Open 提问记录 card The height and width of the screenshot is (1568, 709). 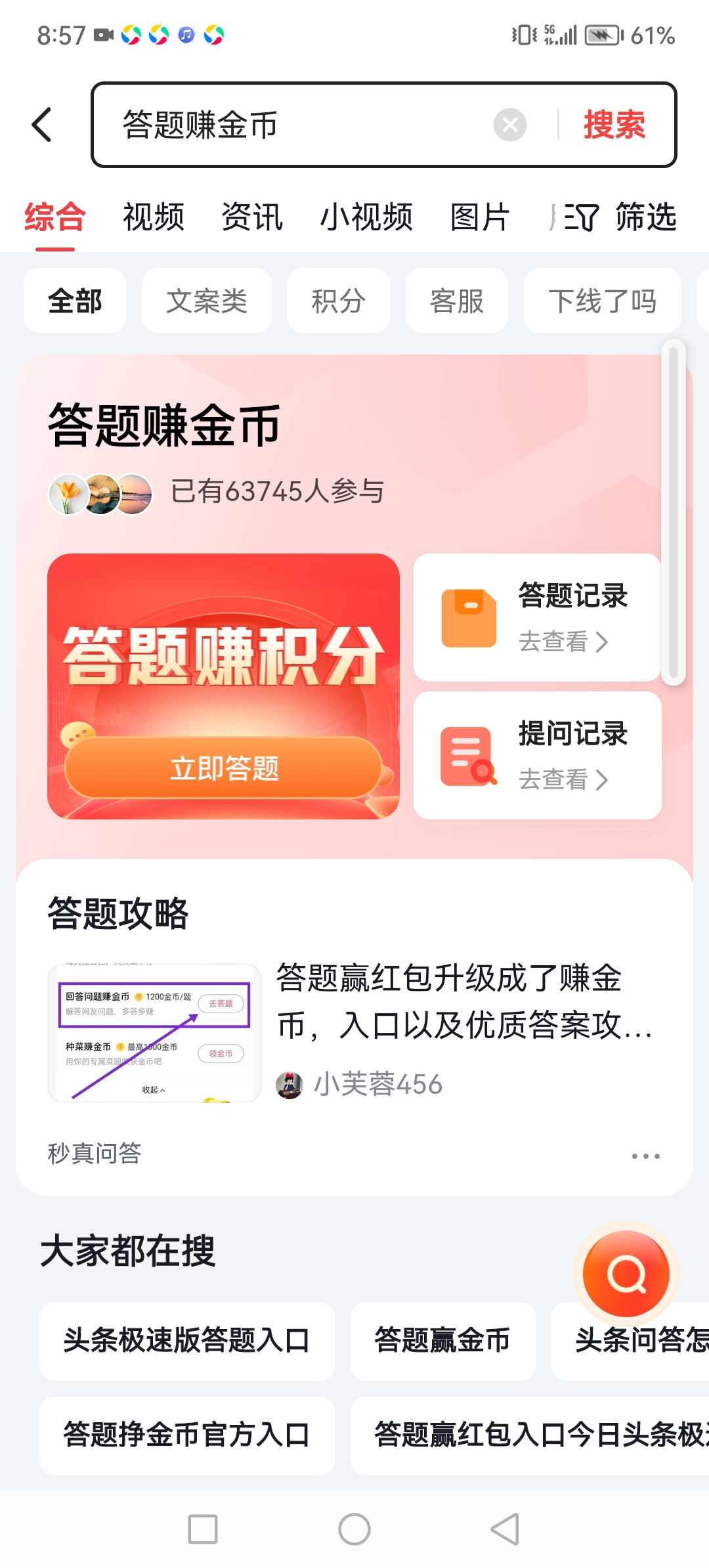coord(537,755)
